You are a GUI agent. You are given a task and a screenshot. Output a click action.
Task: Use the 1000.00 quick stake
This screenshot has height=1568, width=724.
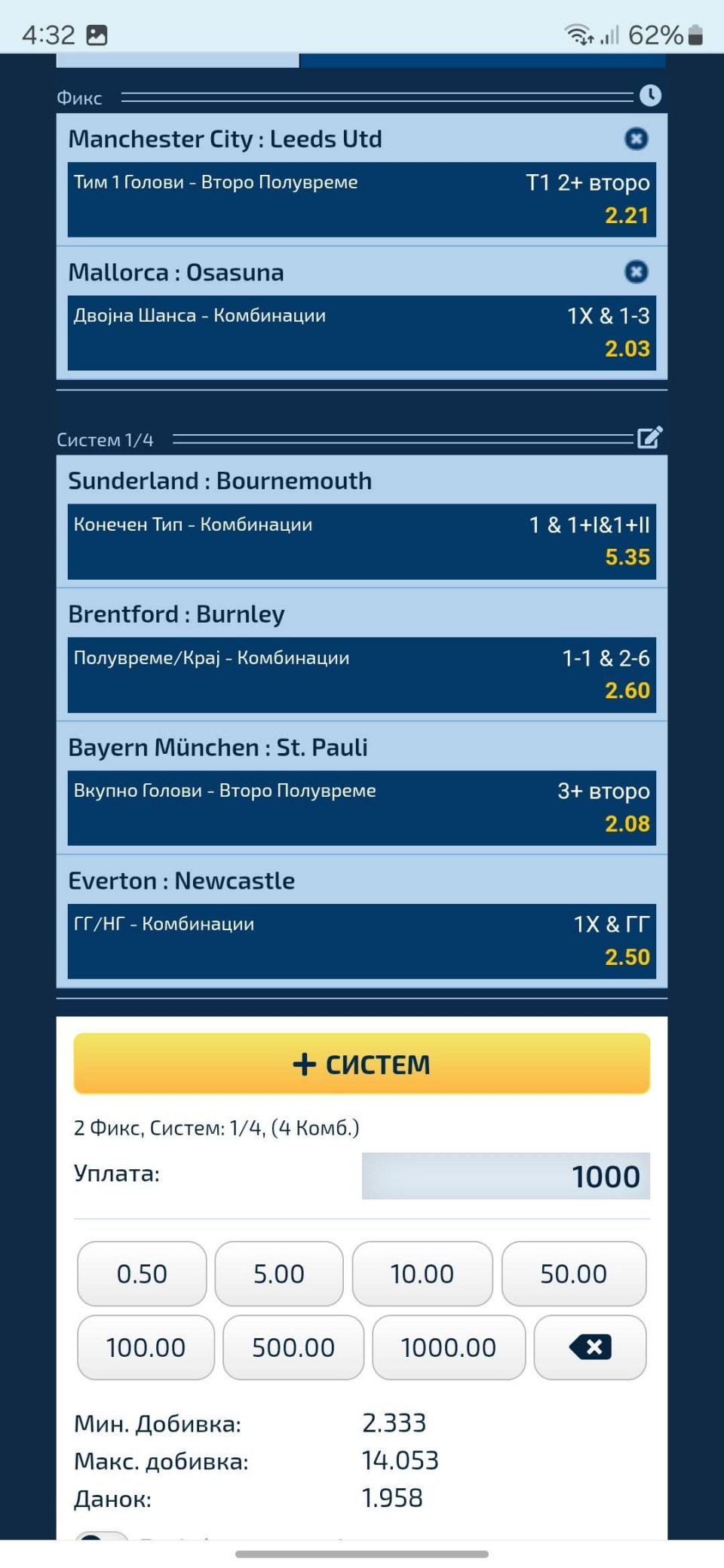click(x=449, y=1347)
